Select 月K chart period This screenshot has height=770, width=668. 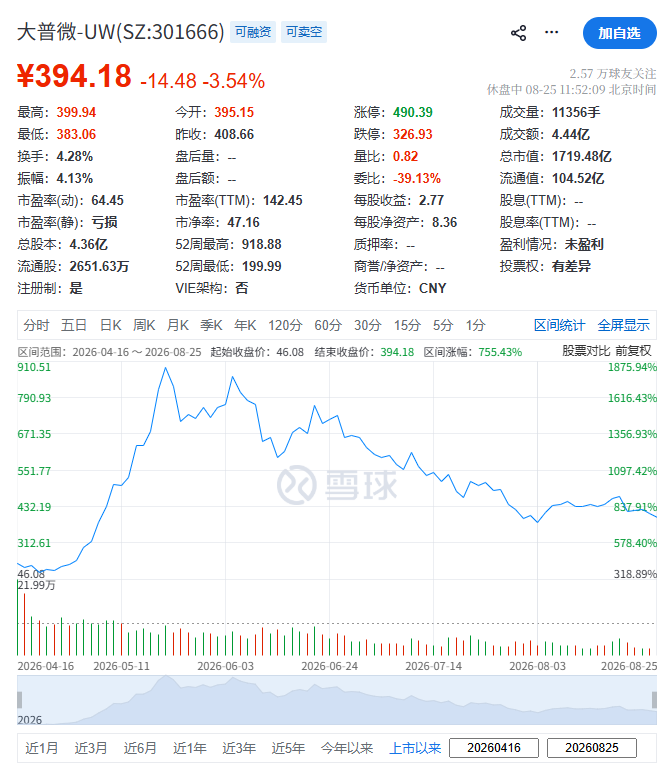click(x=178, y=325)
